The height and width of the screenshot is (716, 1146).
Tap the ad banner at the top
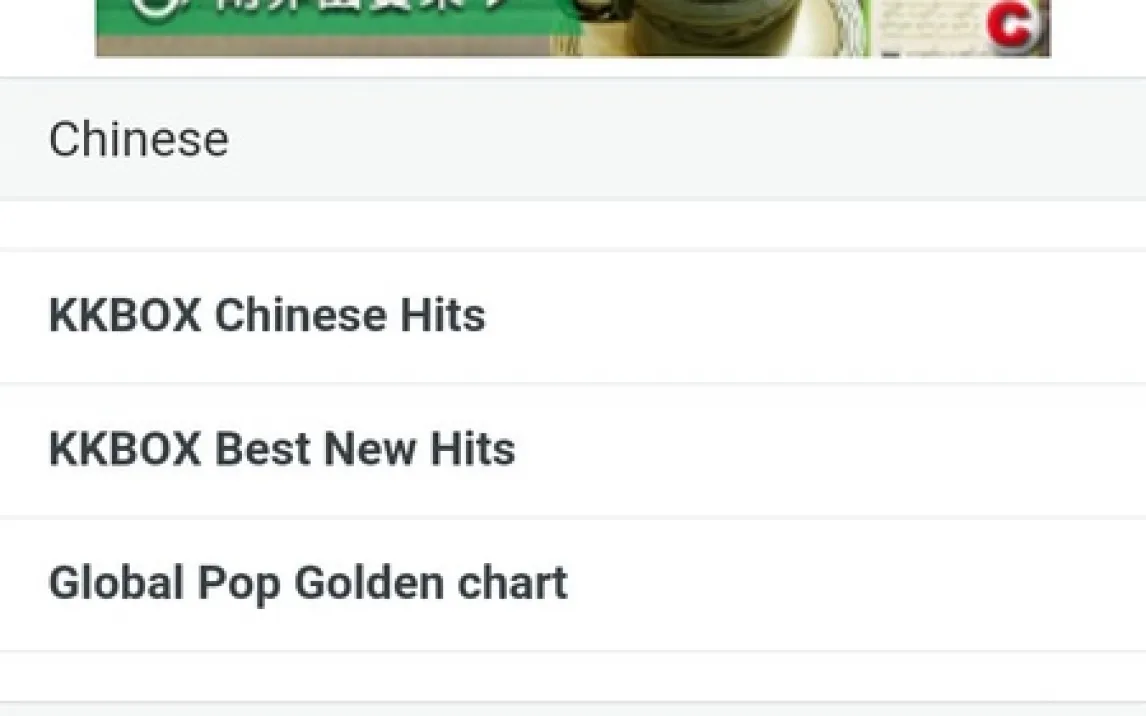pos(572,27)
